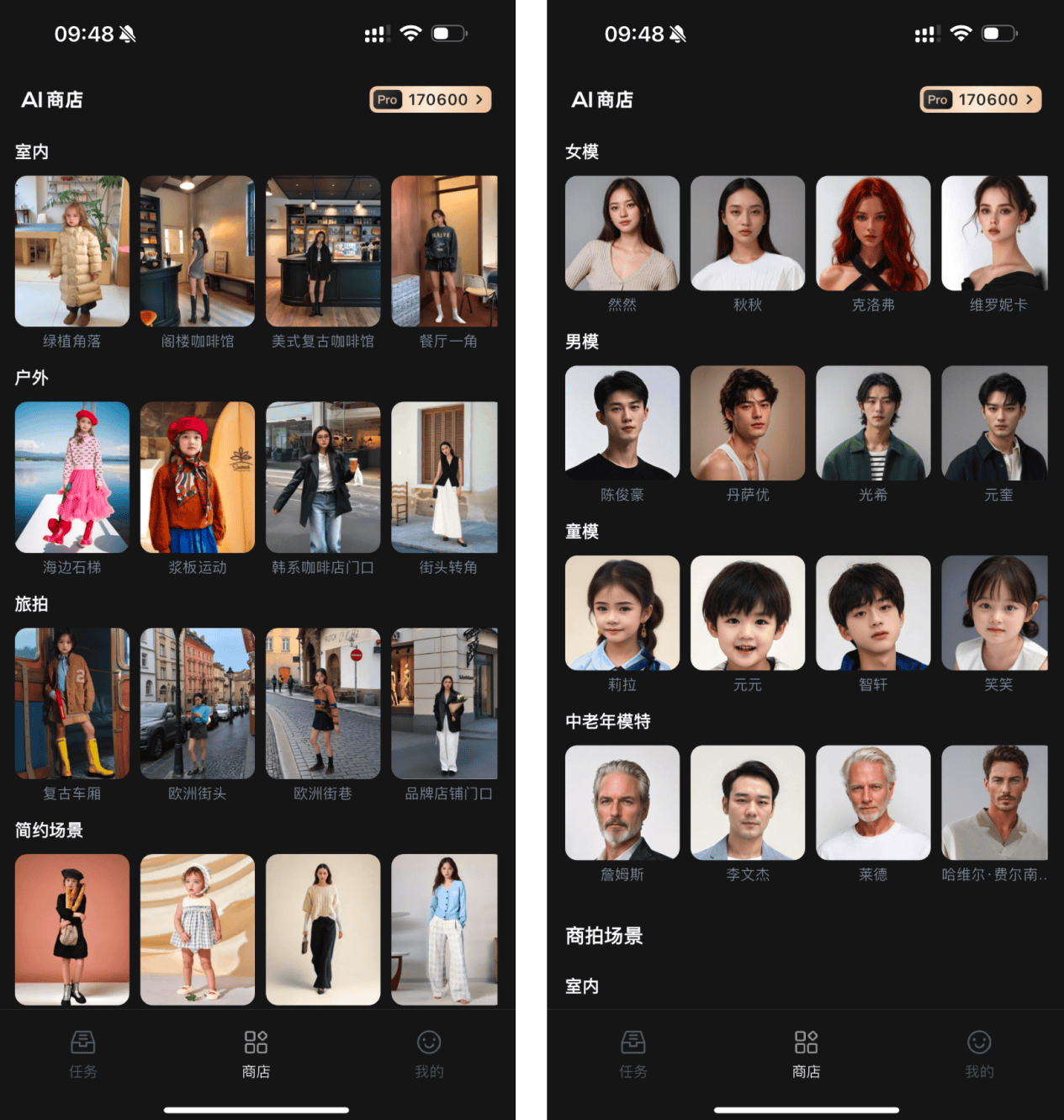The image size is (1064, 1120).
Task: Open senior model 李文杰
Action: click(748, 803)
